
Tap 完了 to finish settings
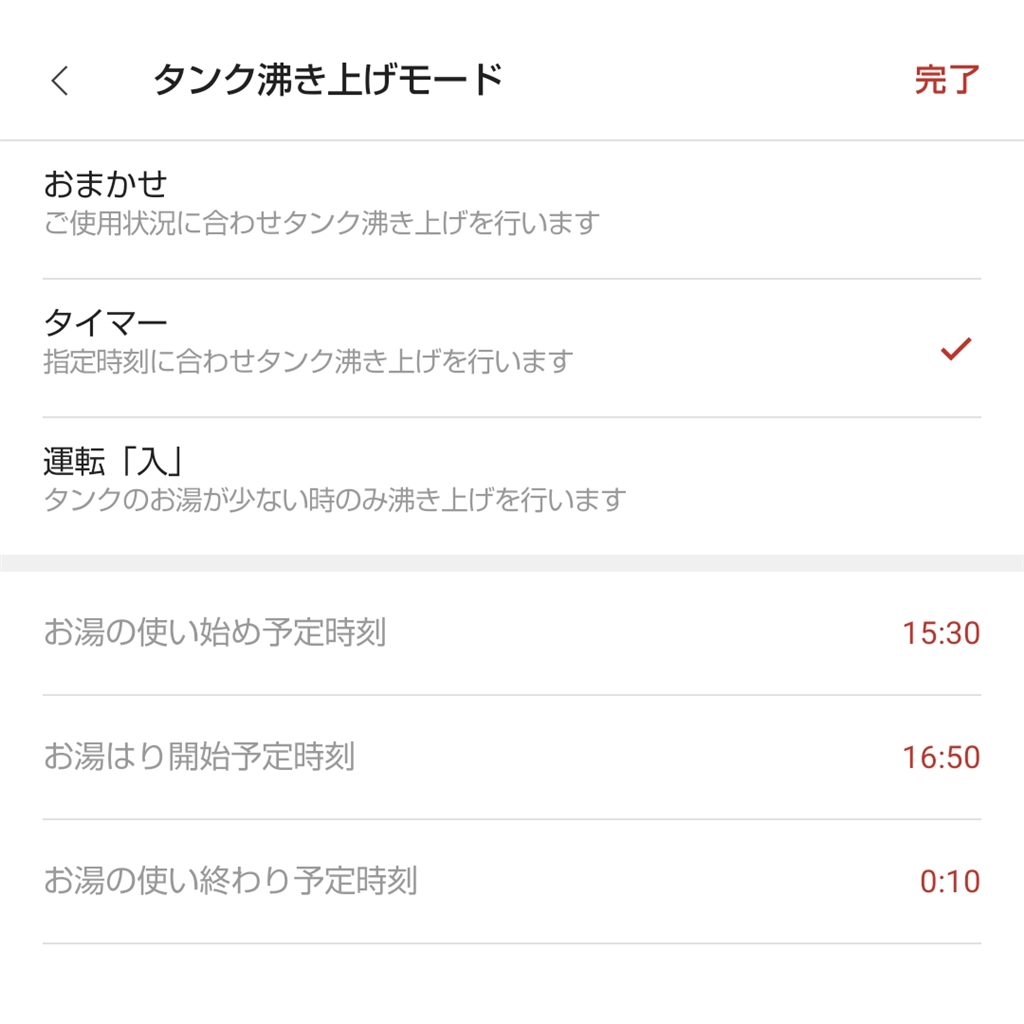tap(946, 80)
